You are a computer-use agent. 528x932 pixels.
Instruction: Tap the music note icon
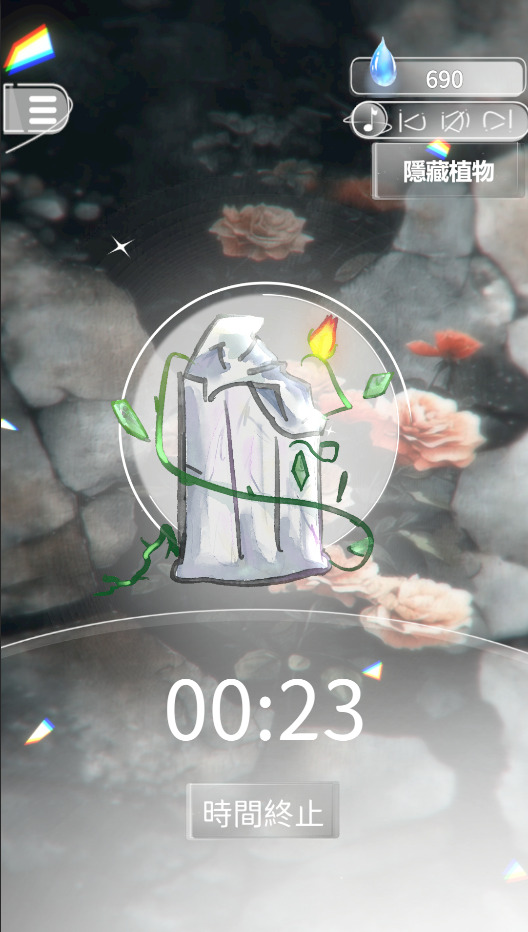click(x=369, y=121)
